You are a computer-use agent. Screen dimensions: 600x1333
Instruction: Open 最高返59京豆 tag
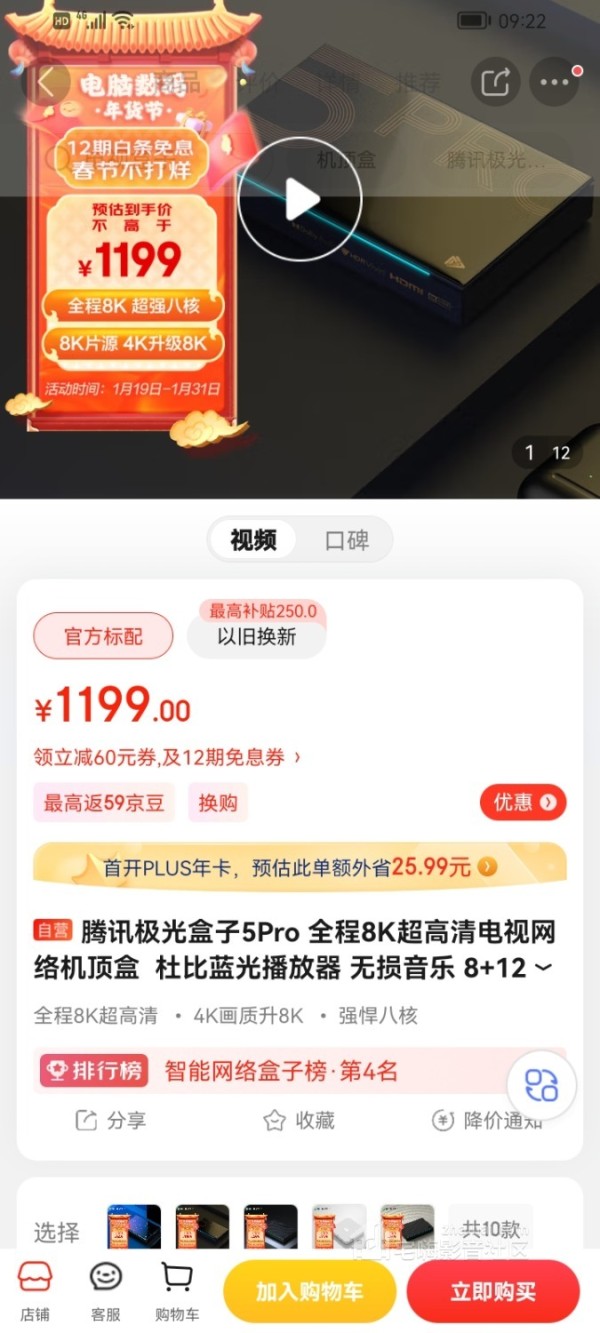[x=104, y=803]
